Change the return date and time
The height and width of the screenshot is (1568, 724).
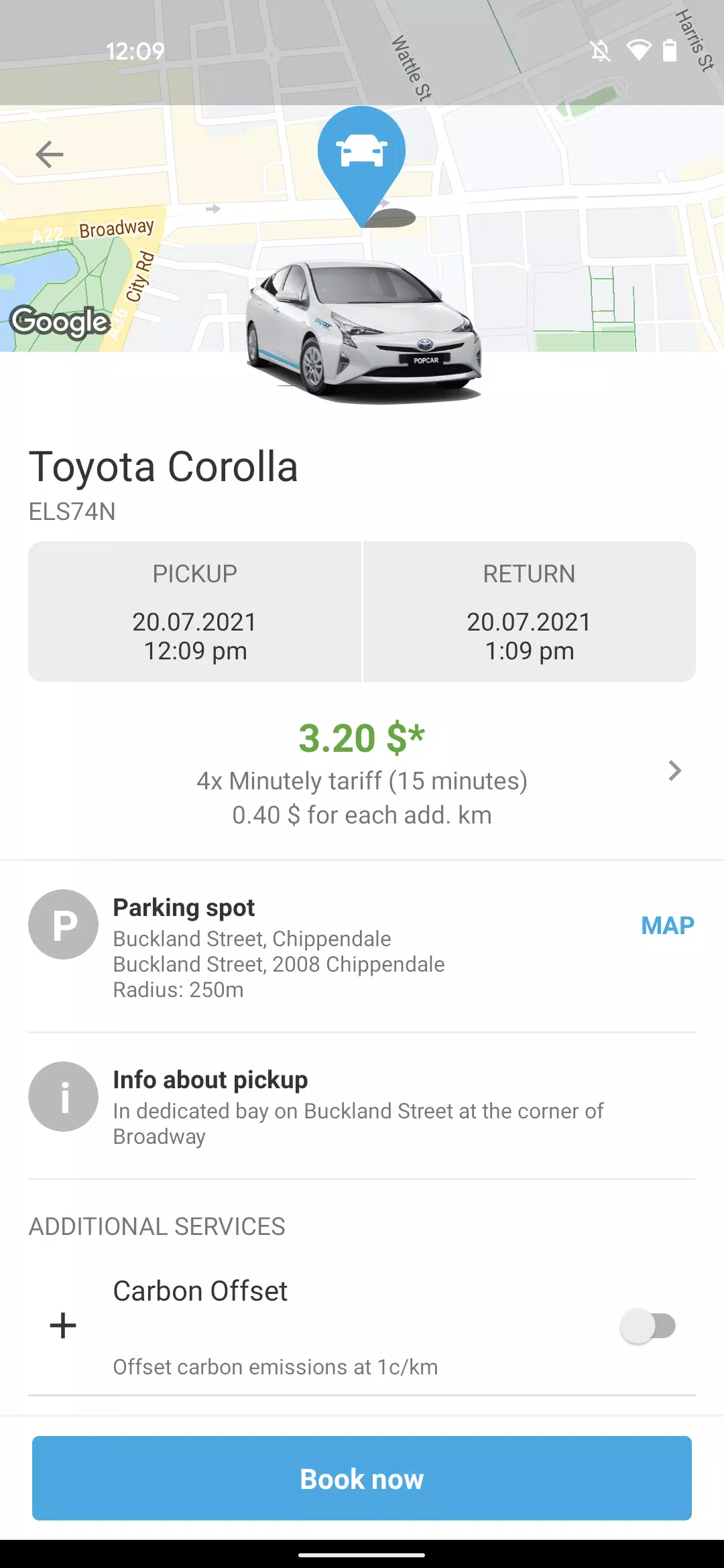[x=529, y=612]
